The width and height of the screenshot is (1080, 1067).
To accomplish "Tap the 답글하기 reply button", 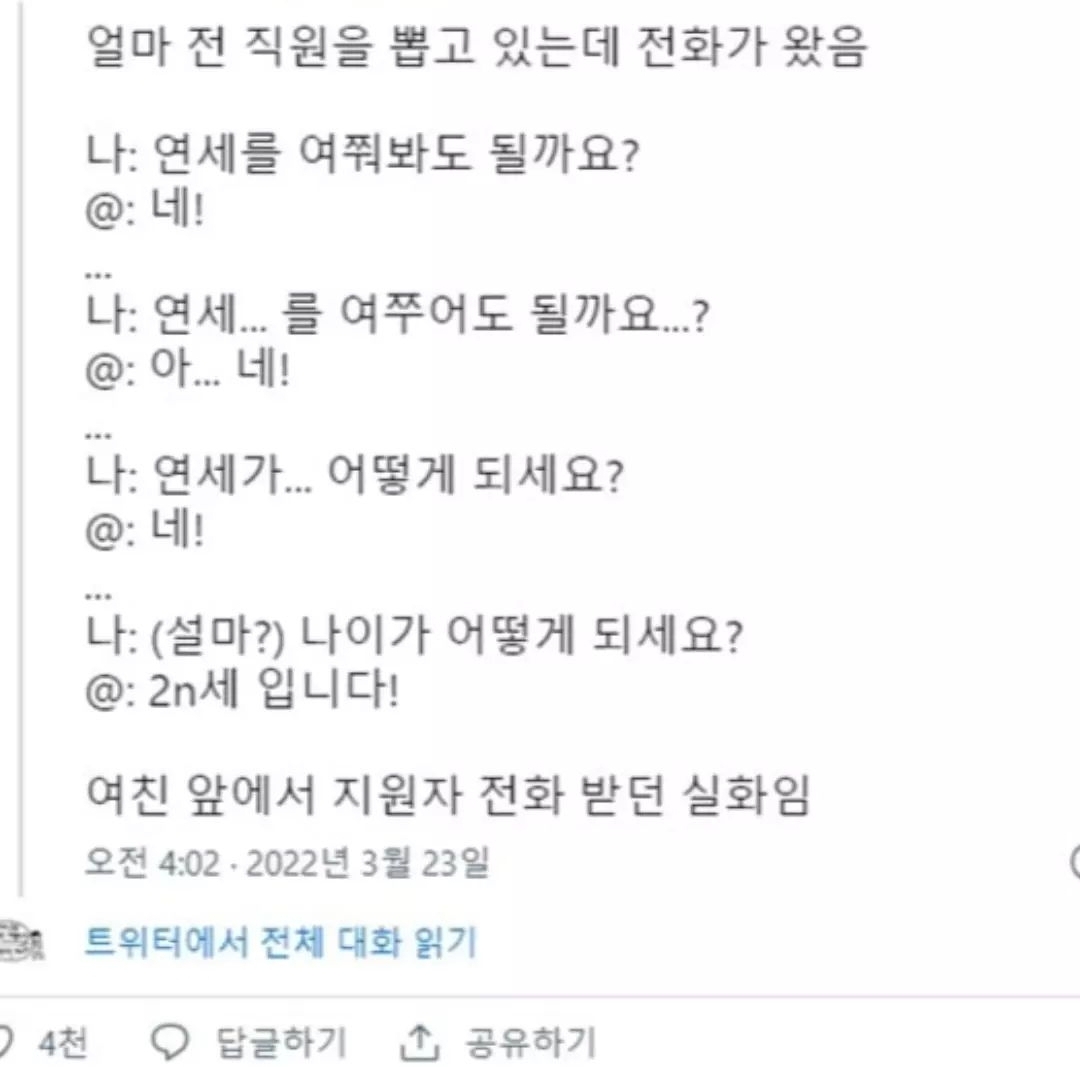I will (250, 1043).
